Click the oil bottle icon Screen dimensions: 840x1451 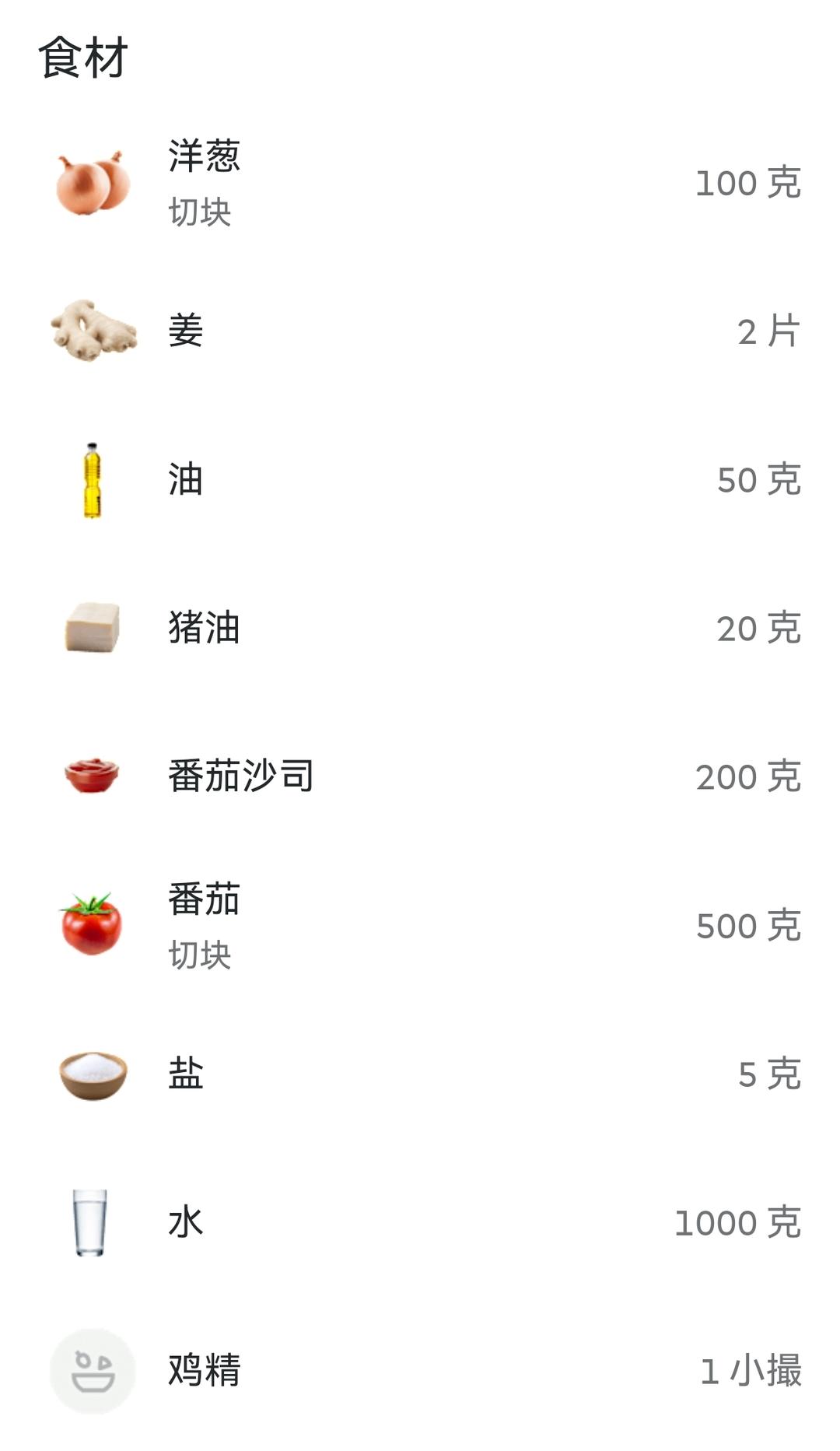[93, 480]
